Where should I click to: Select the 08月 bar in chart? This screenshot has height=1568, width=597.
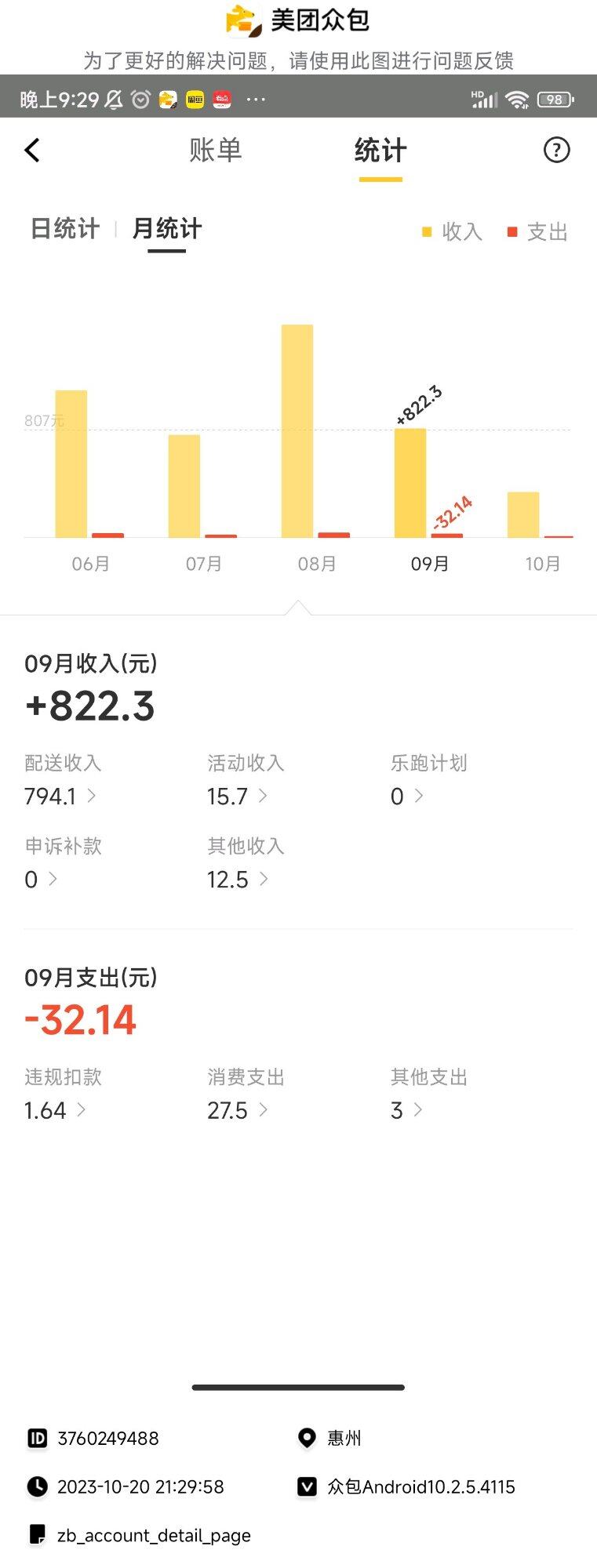pos(297,431)
